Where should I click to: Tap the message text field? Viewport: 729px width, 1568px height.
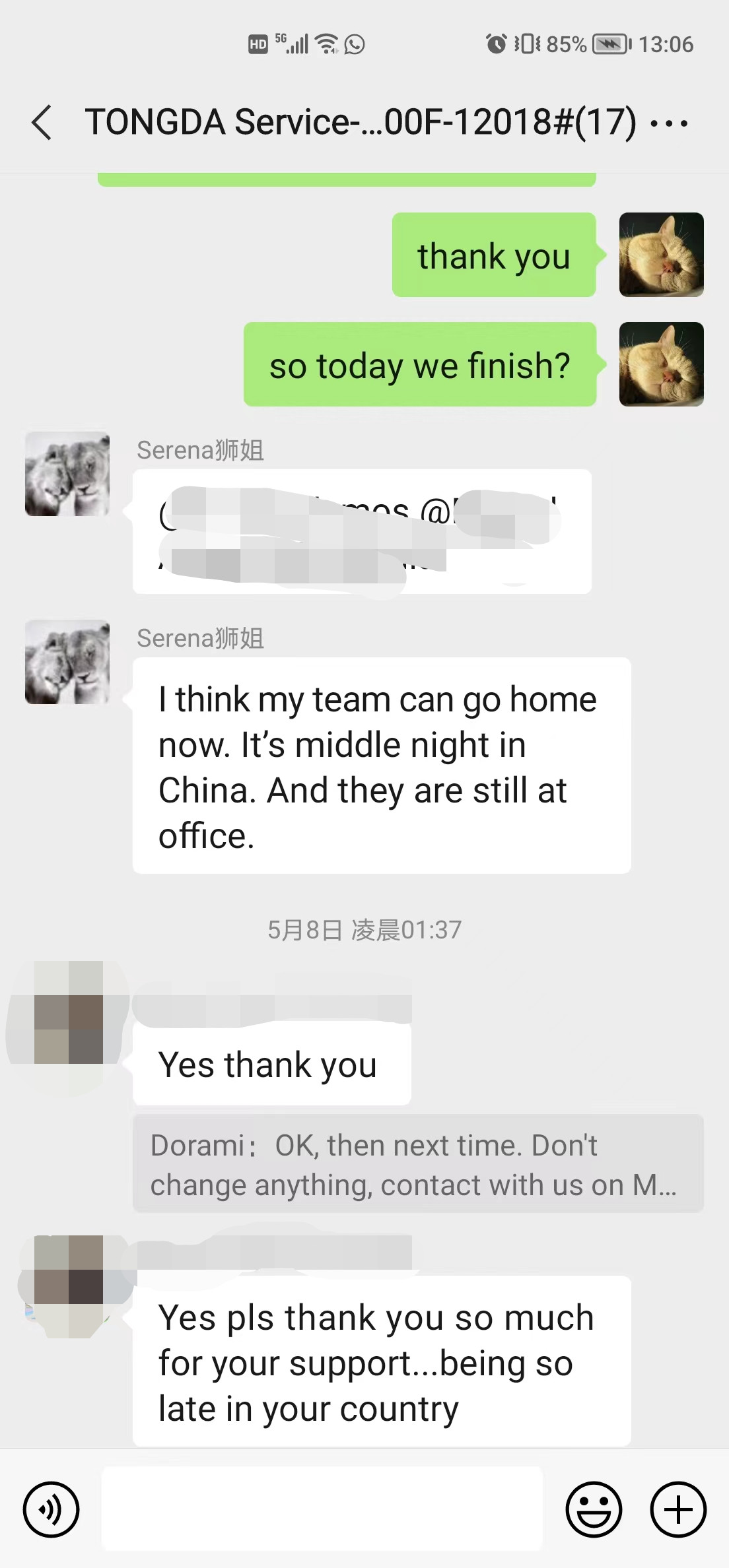(322, 1509)
